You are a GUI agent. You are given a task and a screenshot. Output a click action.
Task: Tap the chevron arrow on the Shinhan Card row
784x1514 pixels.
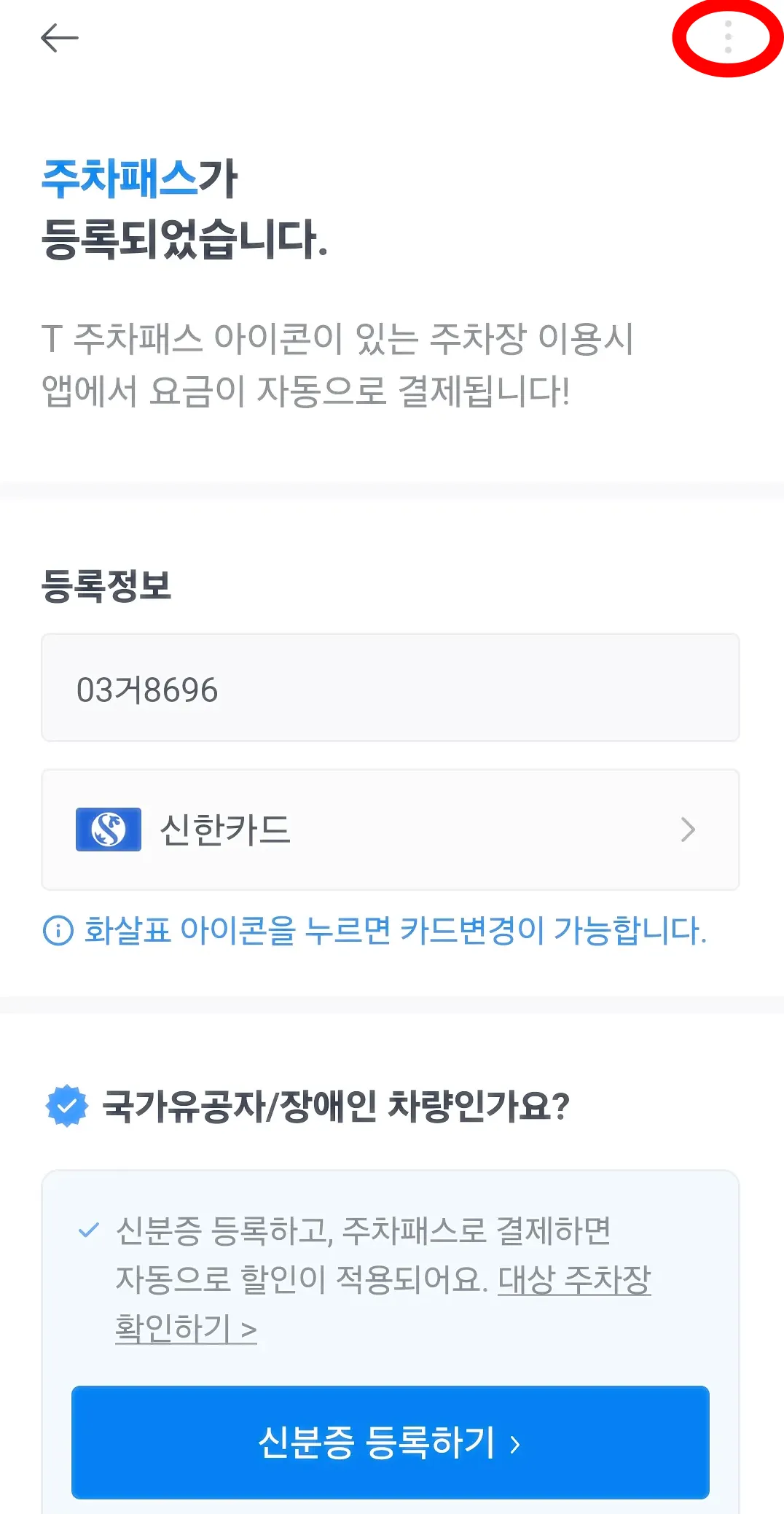[x=686, y=830]
